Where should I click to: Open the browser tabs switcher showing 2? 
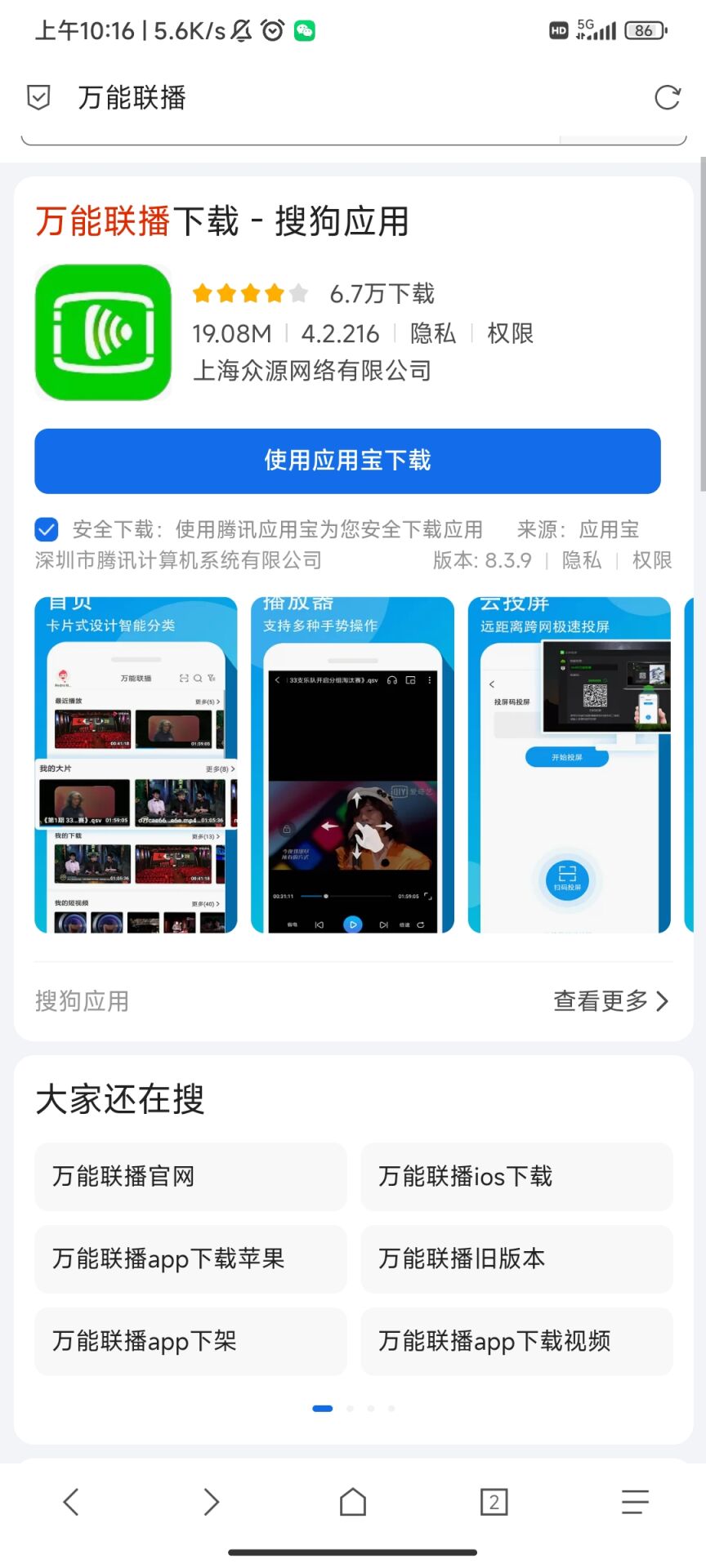point(494,1501)
